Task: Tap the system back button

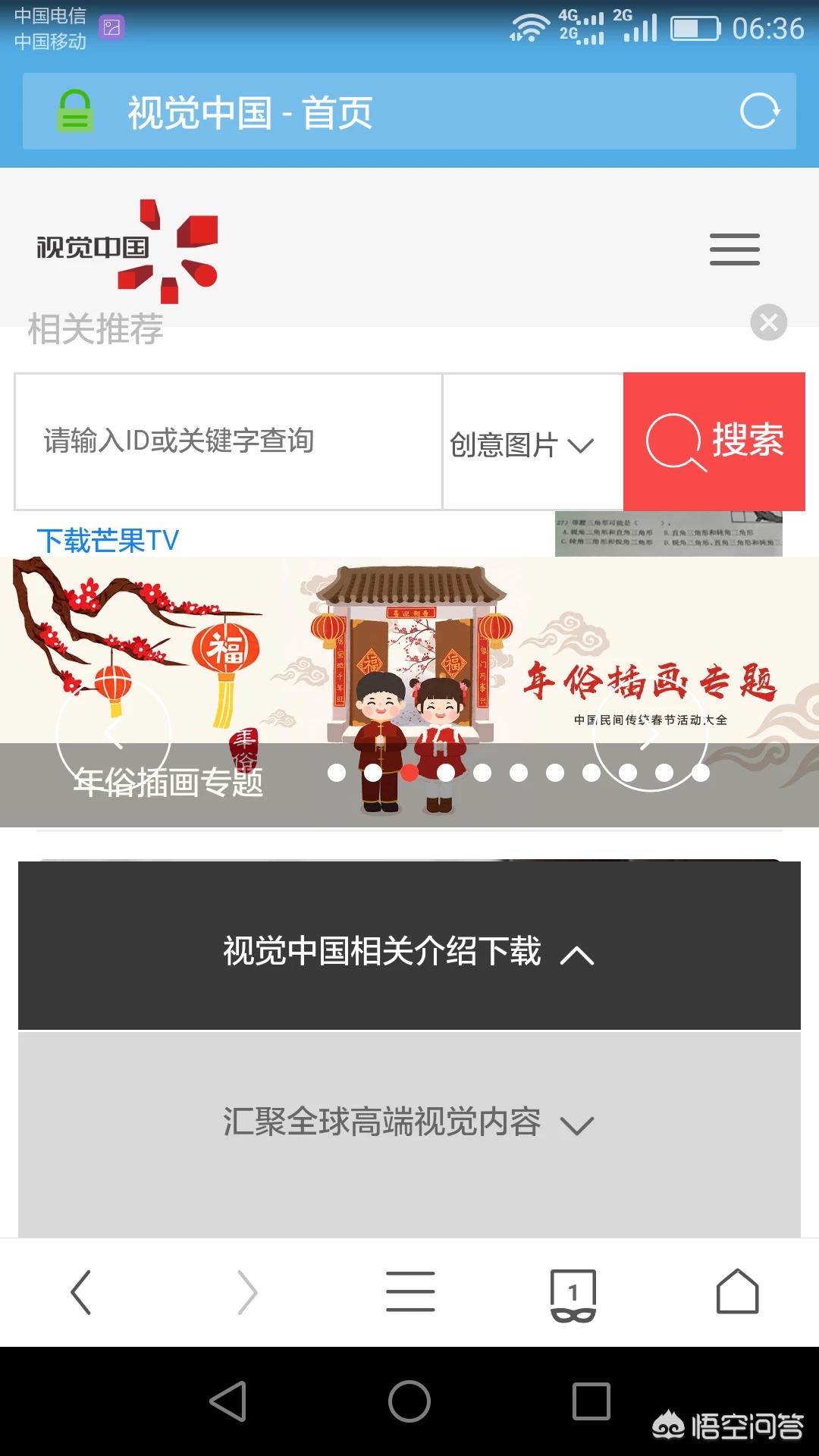Action: coord(228,1401)
